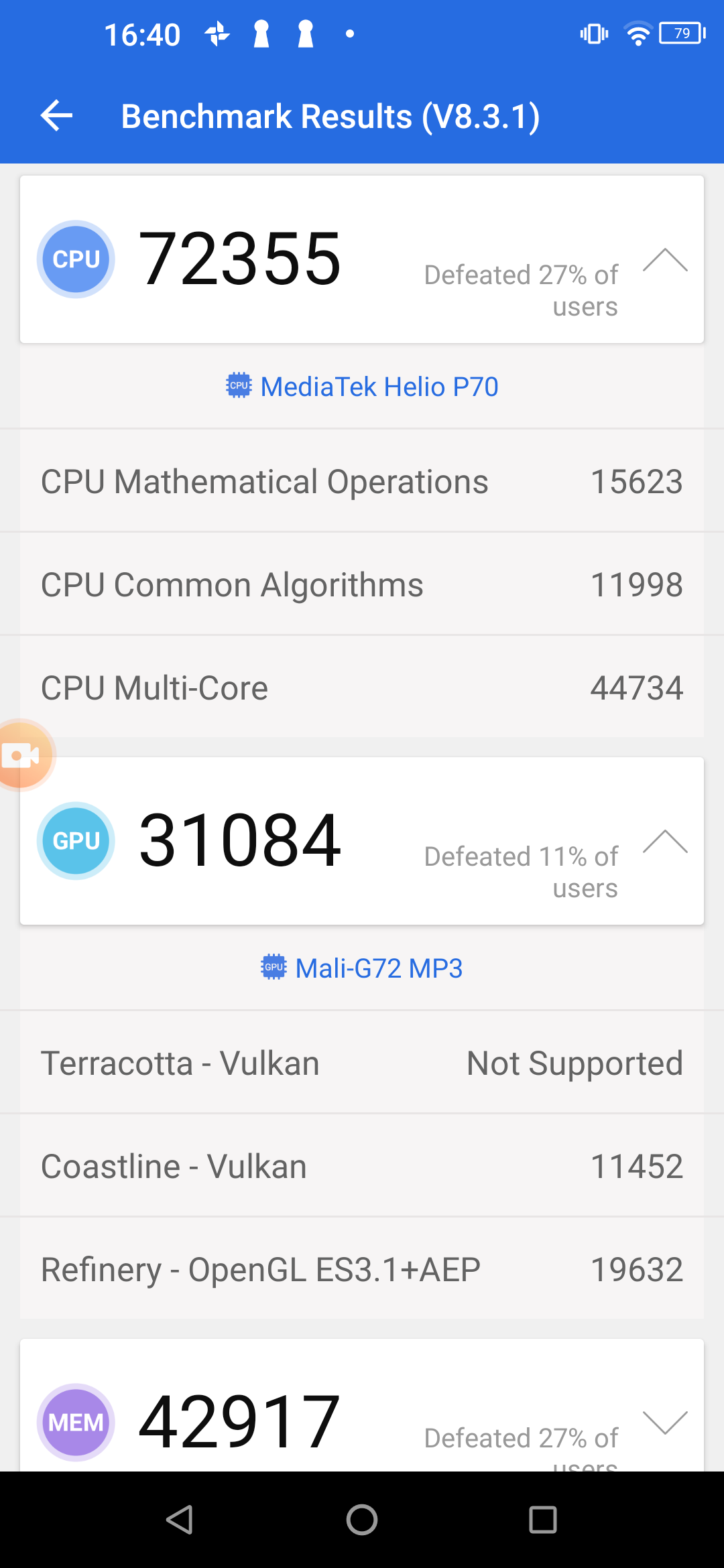
Task: Tap the system home button
Action: pos(362,1520)
